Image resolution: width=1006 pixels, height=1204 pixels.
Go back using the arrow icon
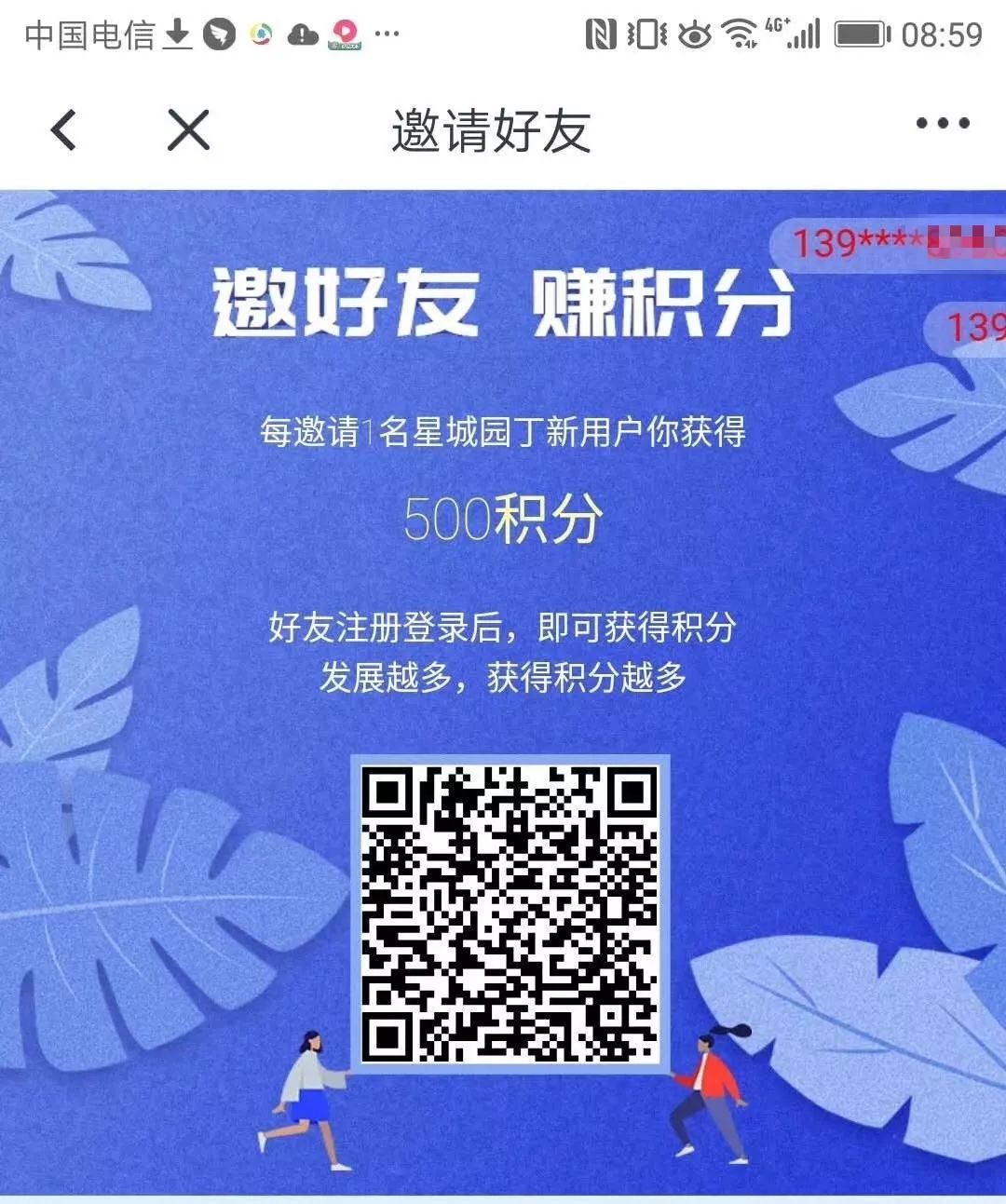tap(63, 129)
